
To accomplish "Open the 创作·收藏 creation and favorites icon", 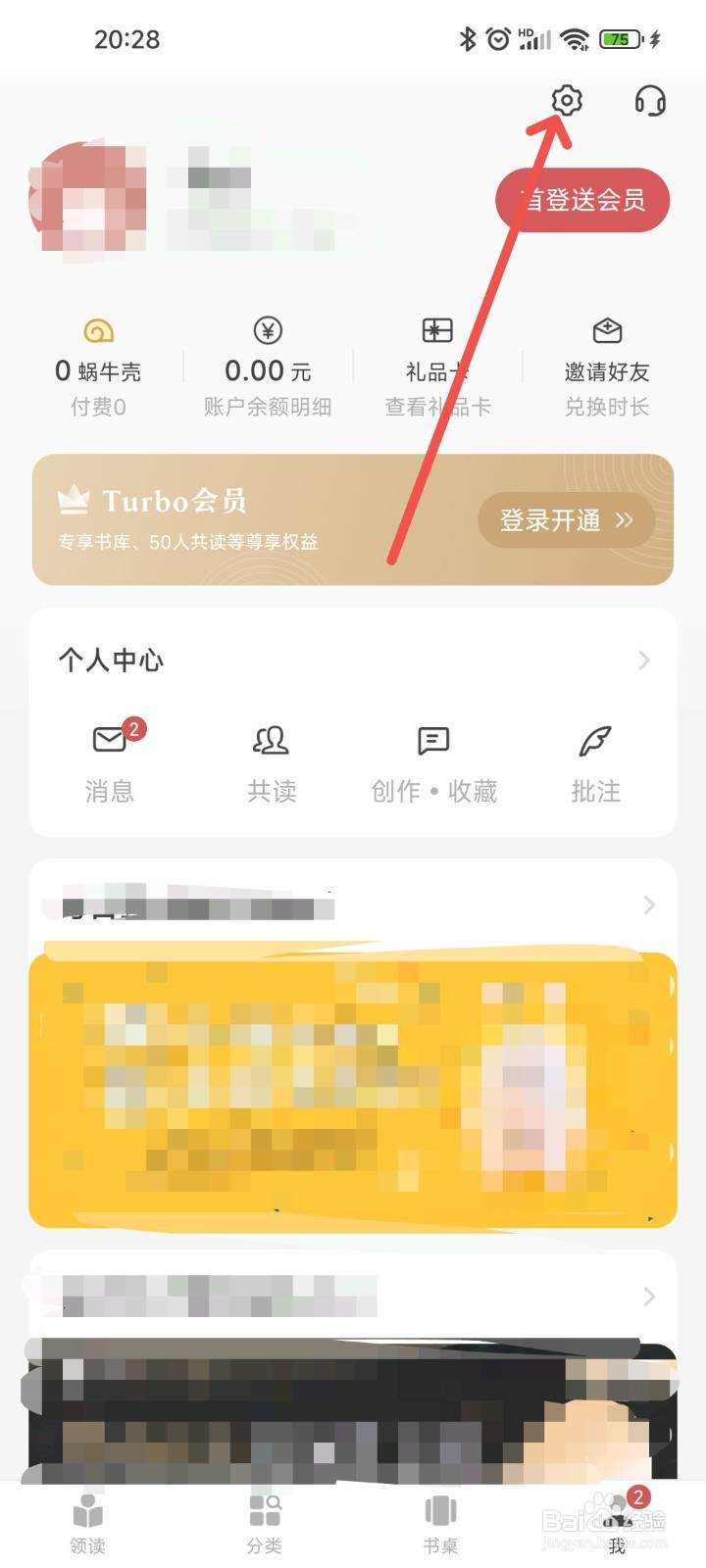I will coord(433,742).
